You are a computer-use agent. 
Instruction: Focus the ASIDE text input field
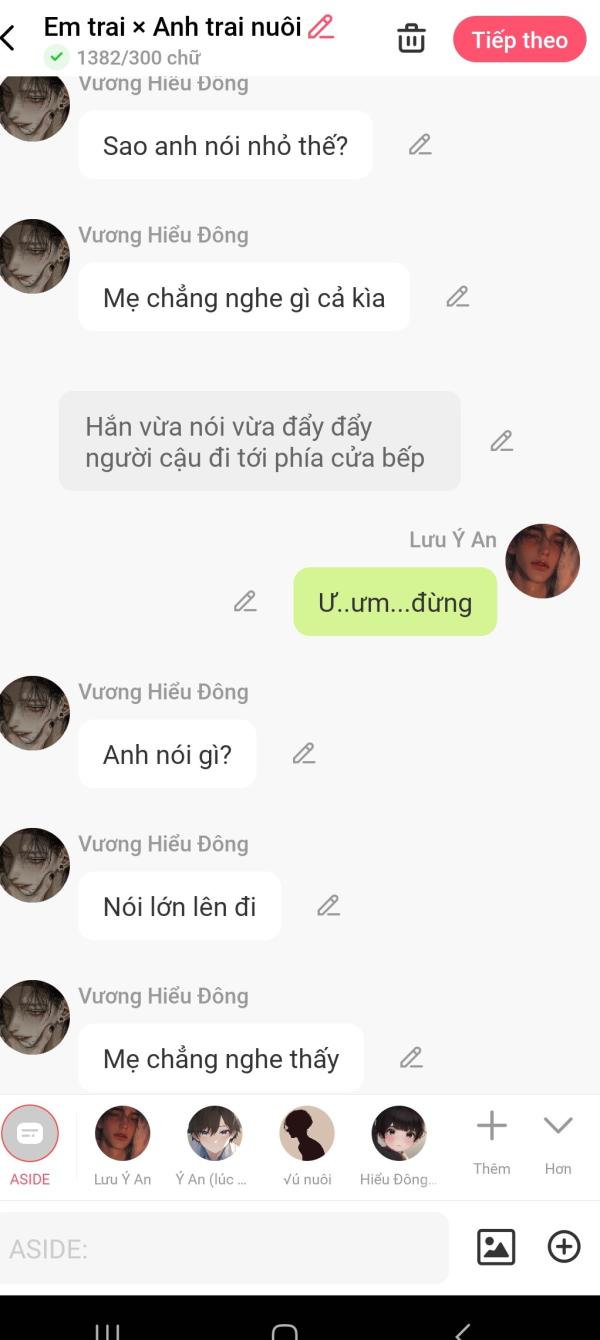[224, 1248]
